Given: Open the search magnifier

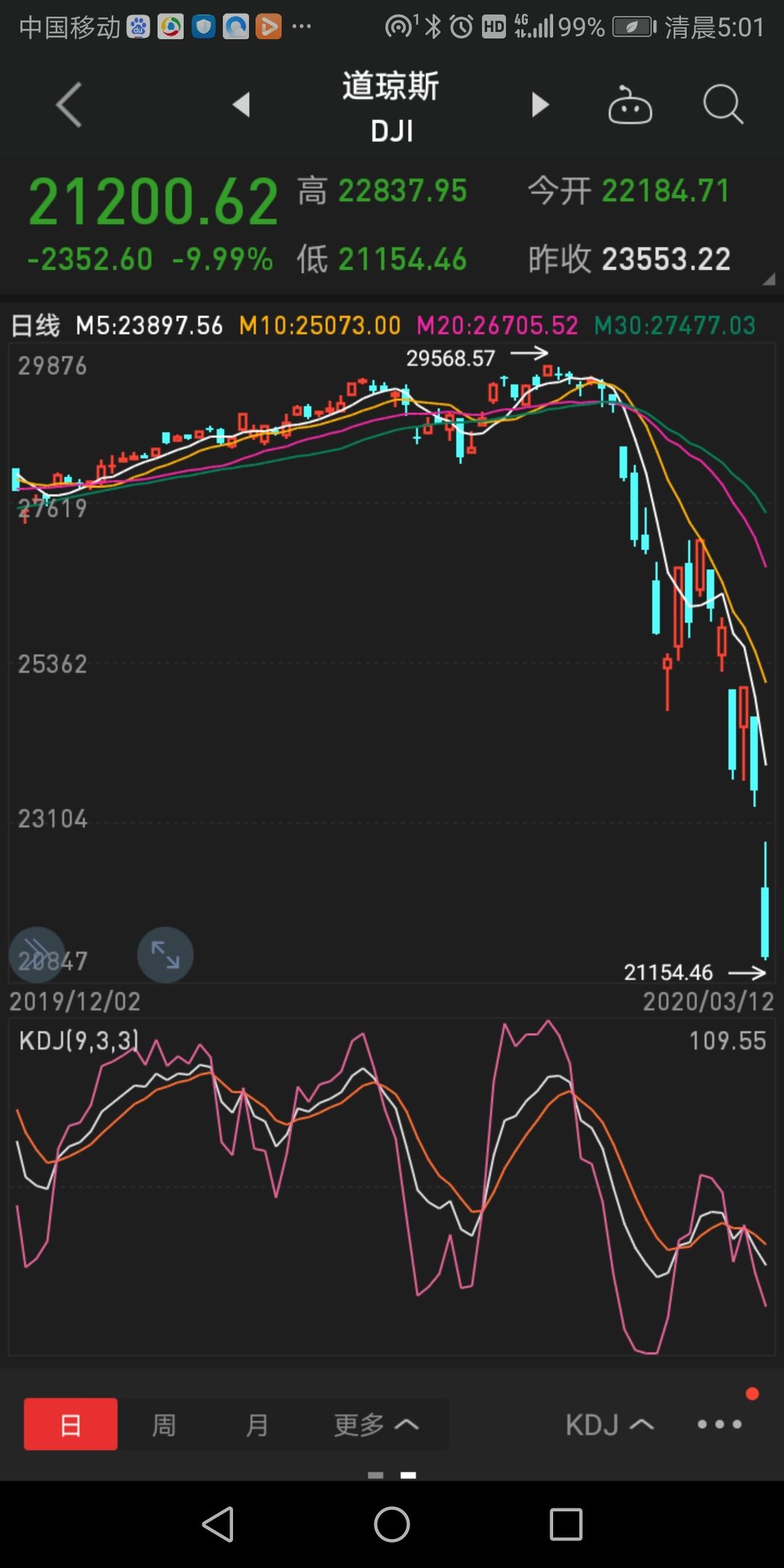Looking at the screenshot, I should [x=723, y=105].
